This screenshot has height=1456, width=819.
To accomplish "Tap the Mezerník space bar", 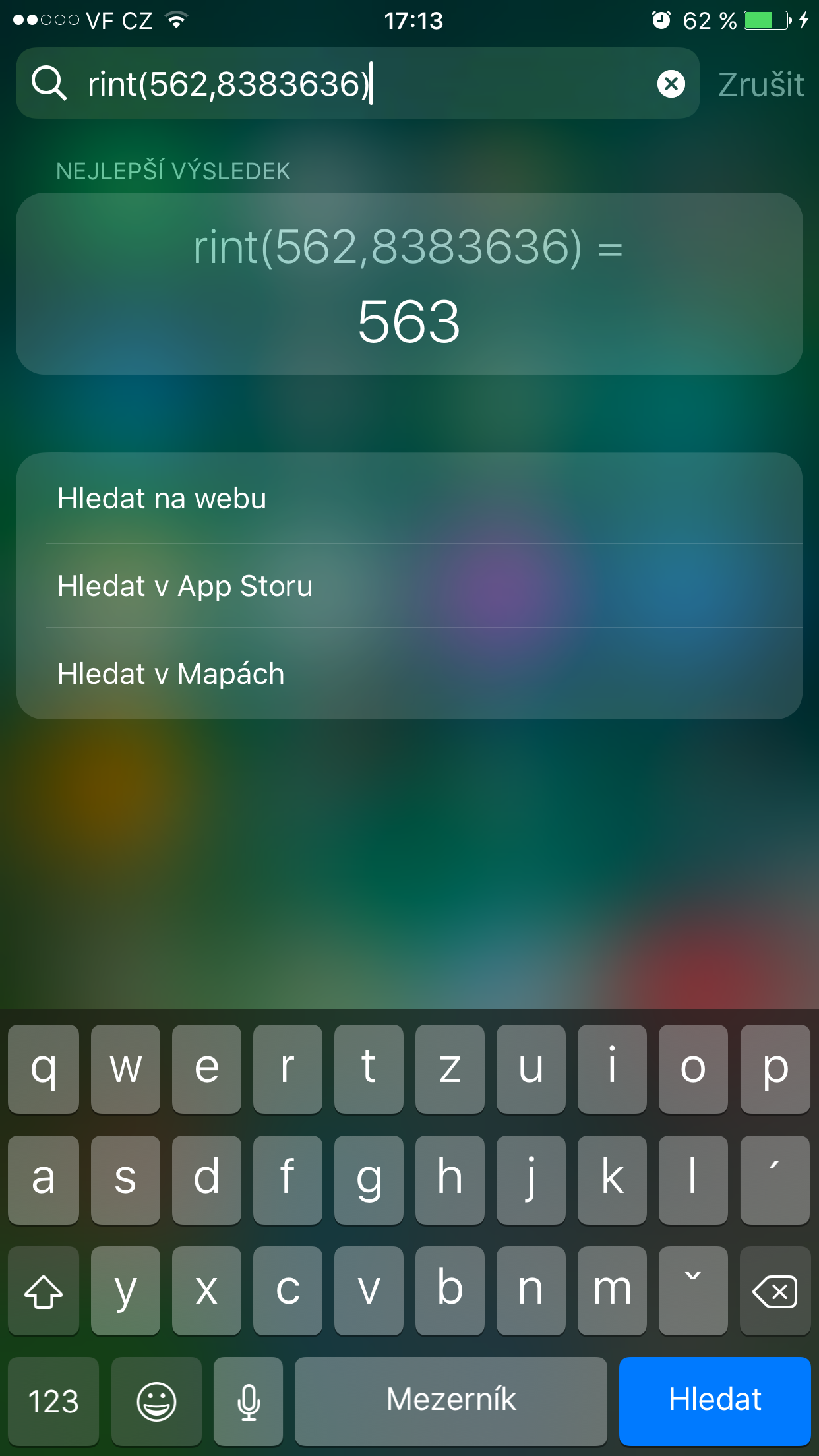I will pos(450,1399).
